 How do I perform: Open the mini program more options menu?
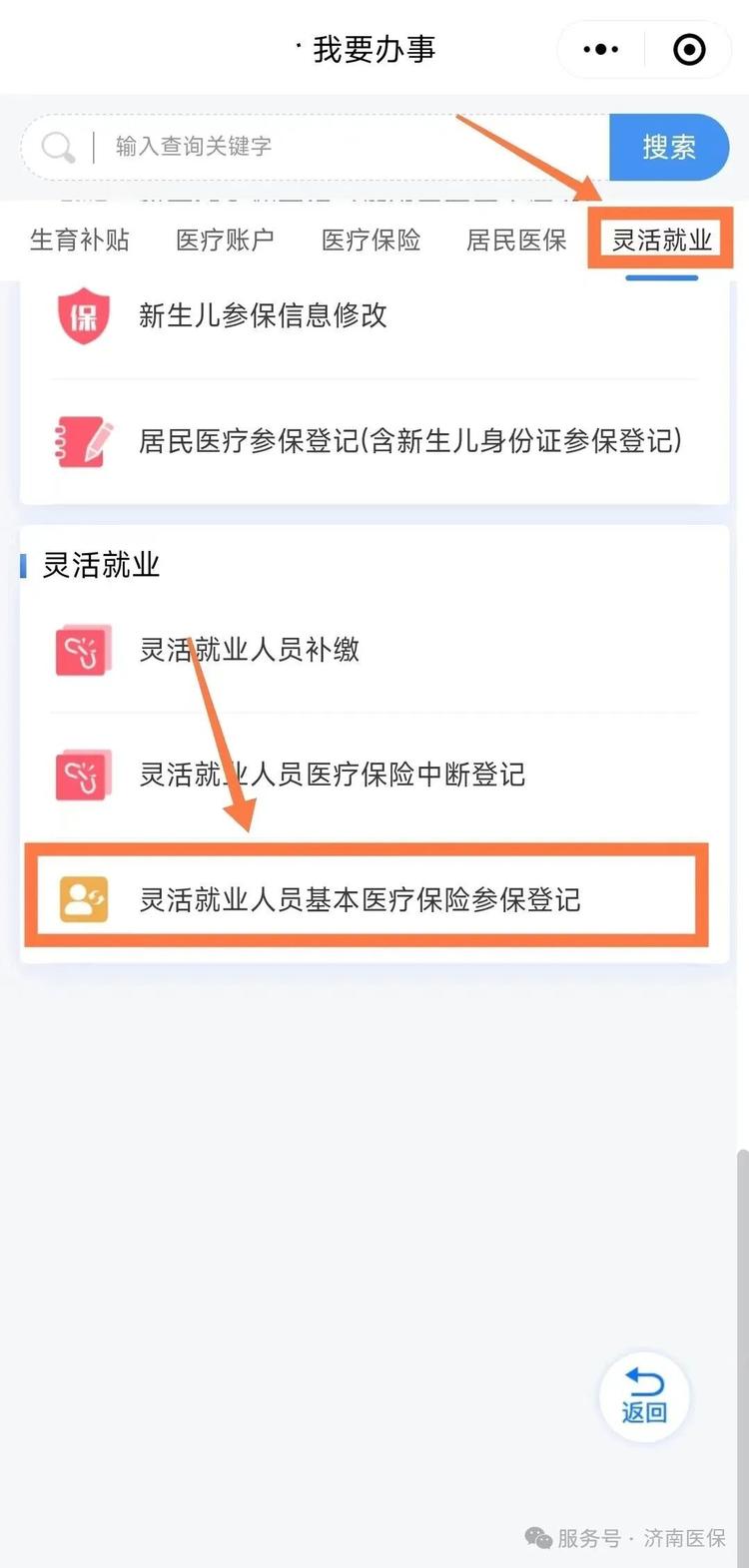tap(600, 49)
